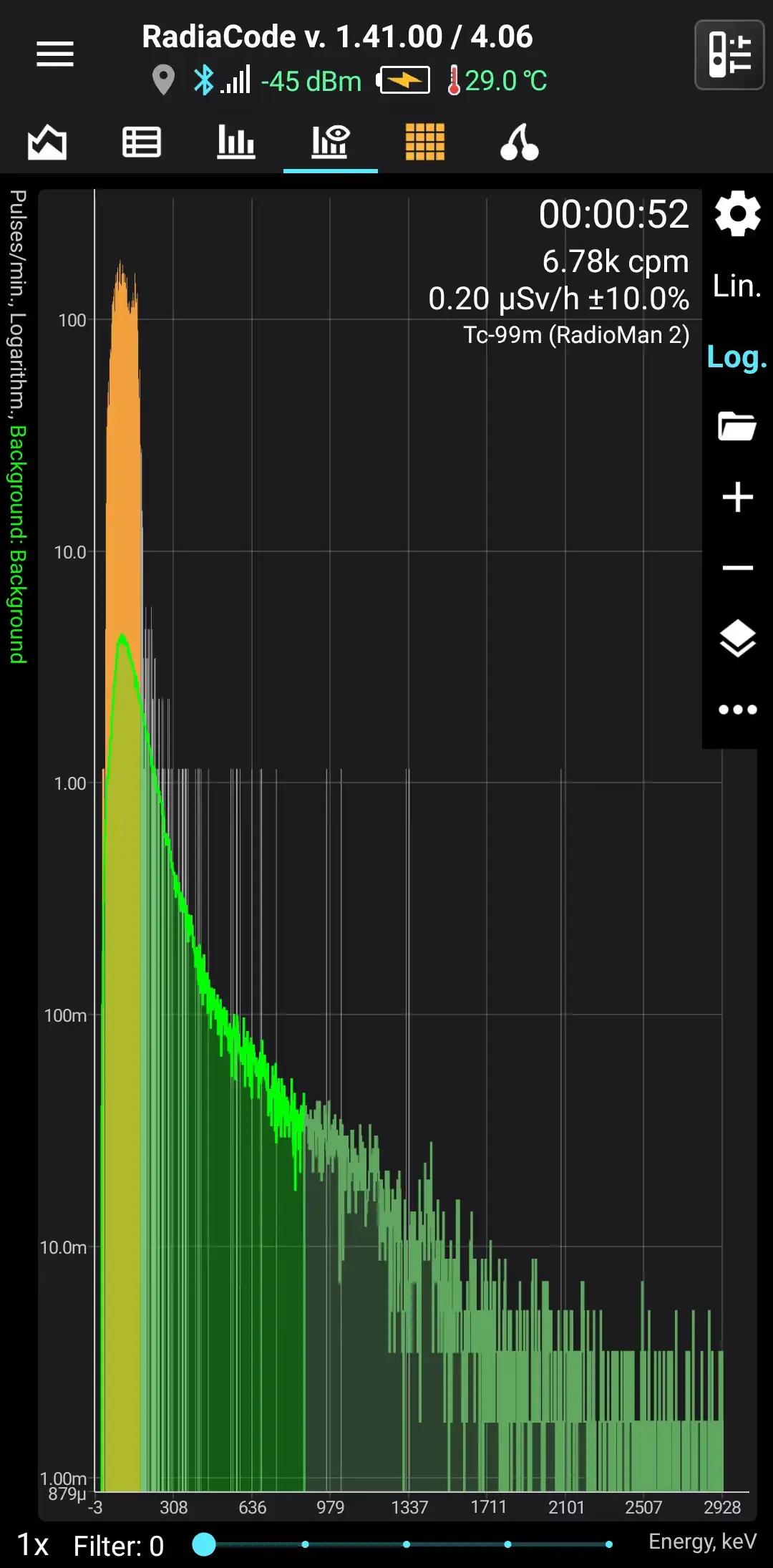773x1568 pixels.
Task: Zoom out with the minus button
Action: [x=737, y=568]
